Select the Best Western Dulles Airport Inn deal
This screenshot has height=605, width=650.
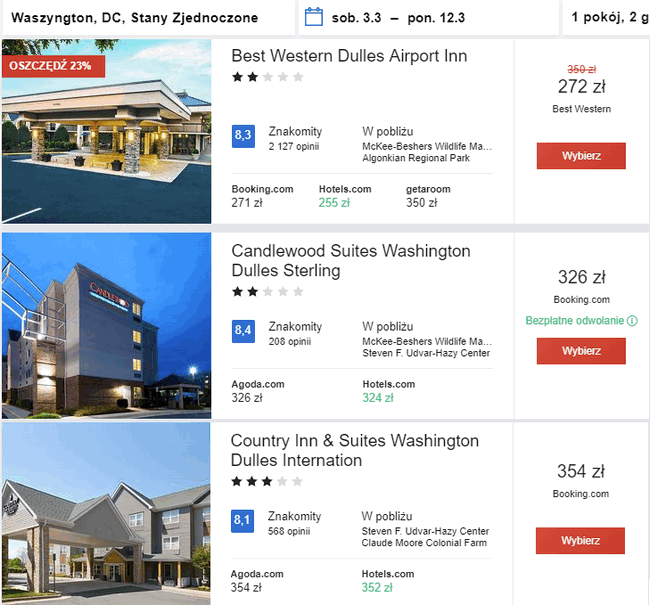tap(580, 156)
